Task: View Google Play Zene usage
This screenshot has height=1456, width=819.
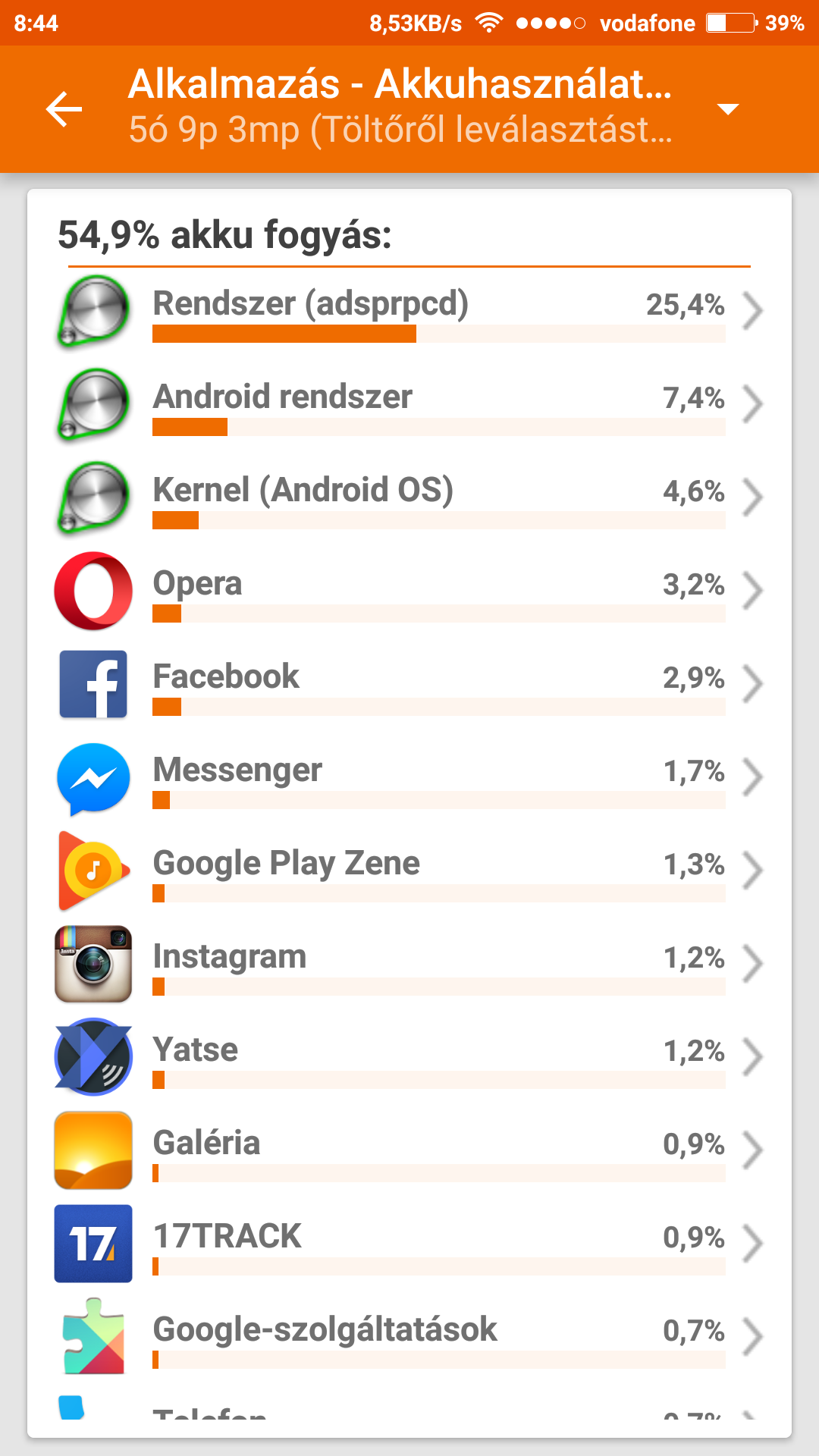Action: click(x=409, y=871)
